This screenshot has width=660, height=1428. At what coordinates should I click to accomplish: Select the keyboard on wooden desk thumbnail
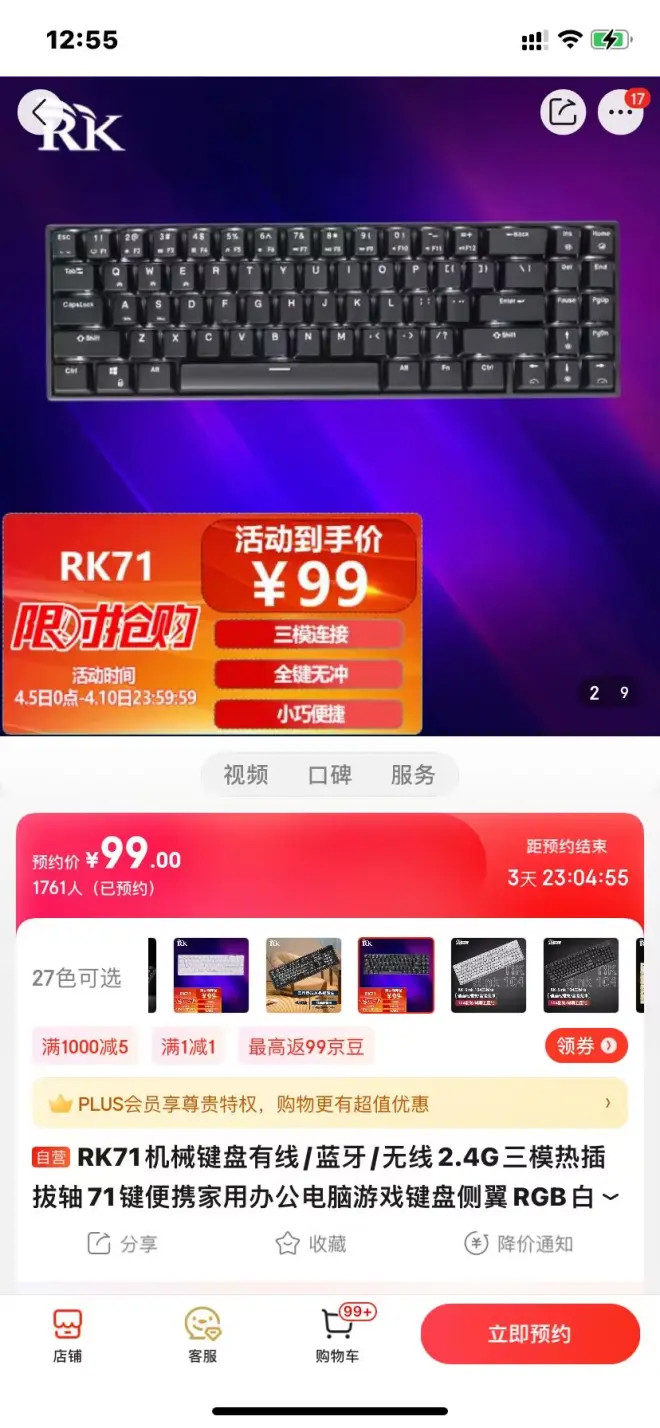tap(303, 976)
